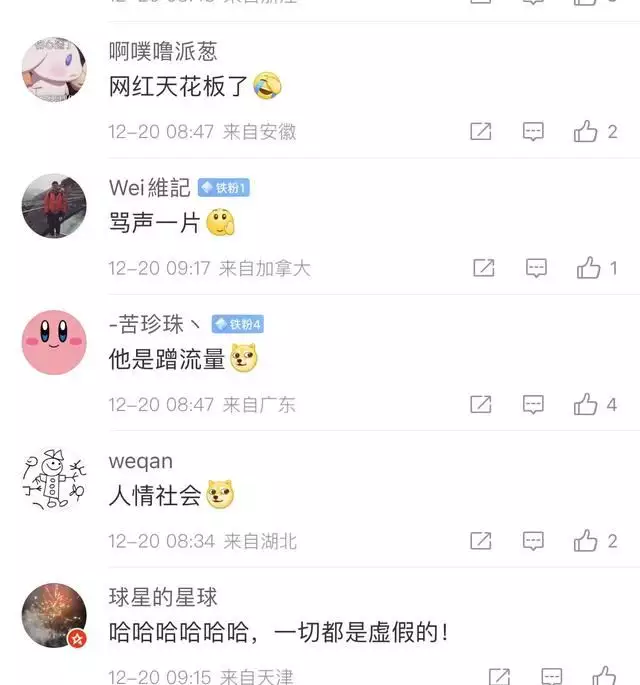View -苦珍珠丶's profile avatar
The image size is (640, 685).
(54, 342)
